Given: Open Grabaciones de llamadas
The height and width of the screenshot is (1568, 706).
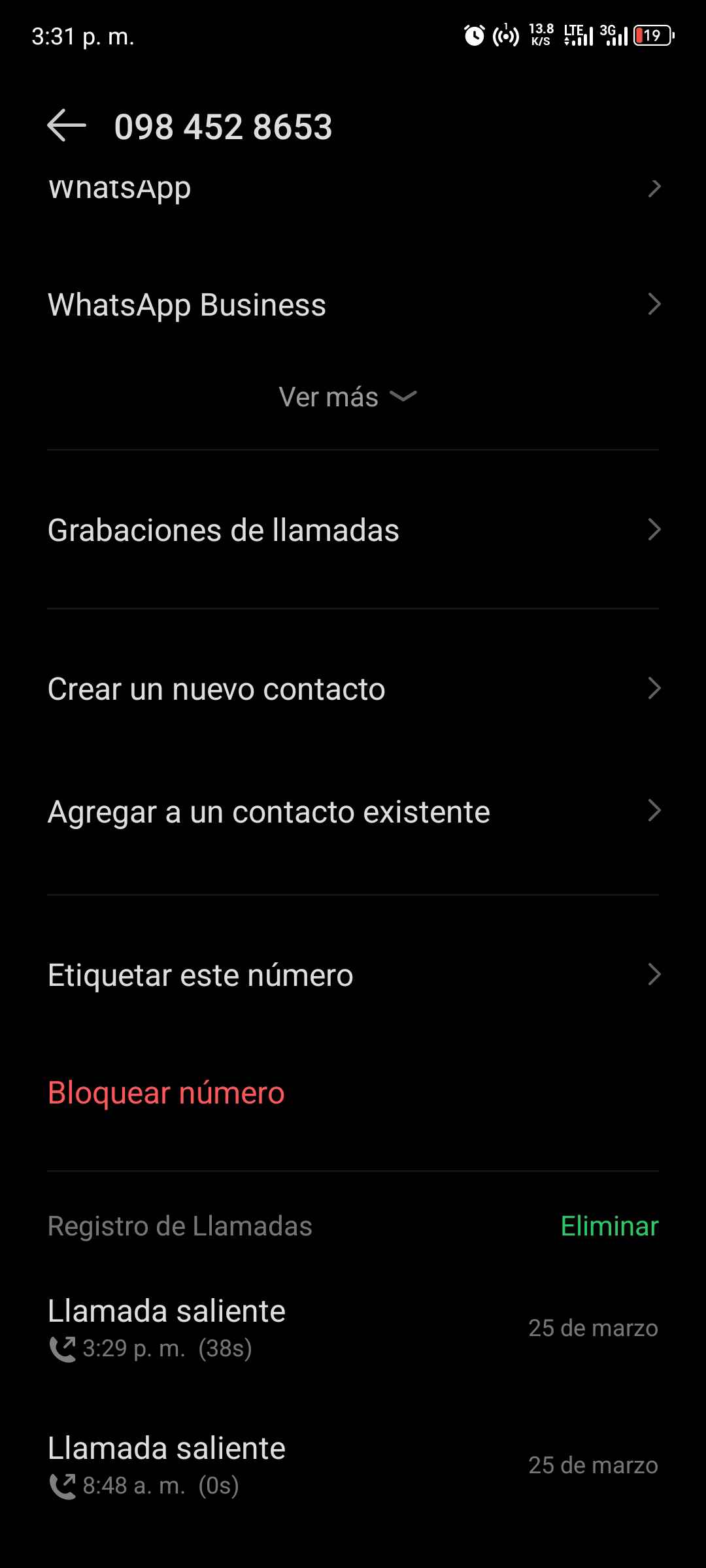Looking at the screenshot, I should click(x=353, y=530).
